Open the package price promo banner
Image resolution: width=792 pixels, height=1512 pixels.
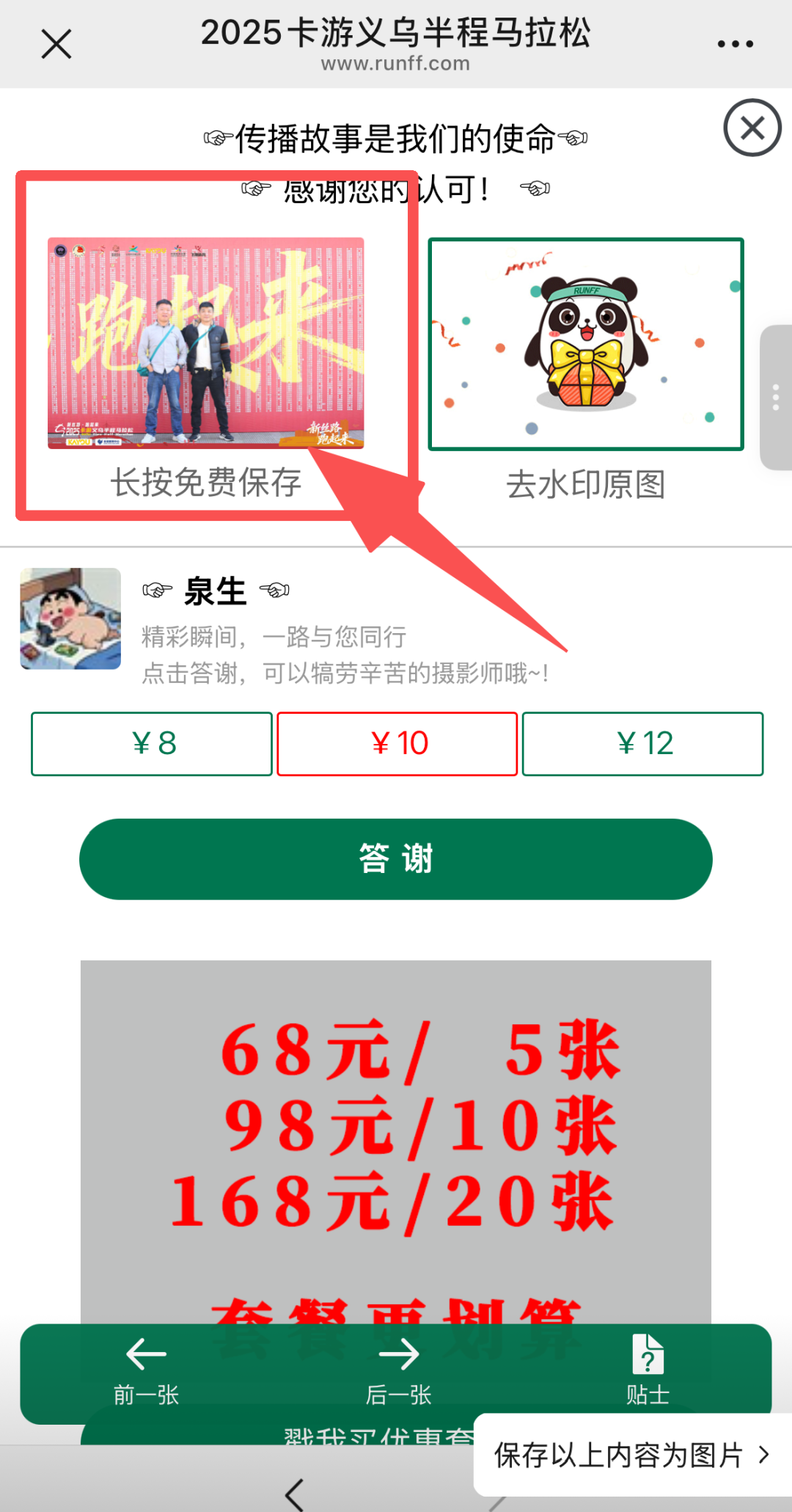[x=396, y=1130]
